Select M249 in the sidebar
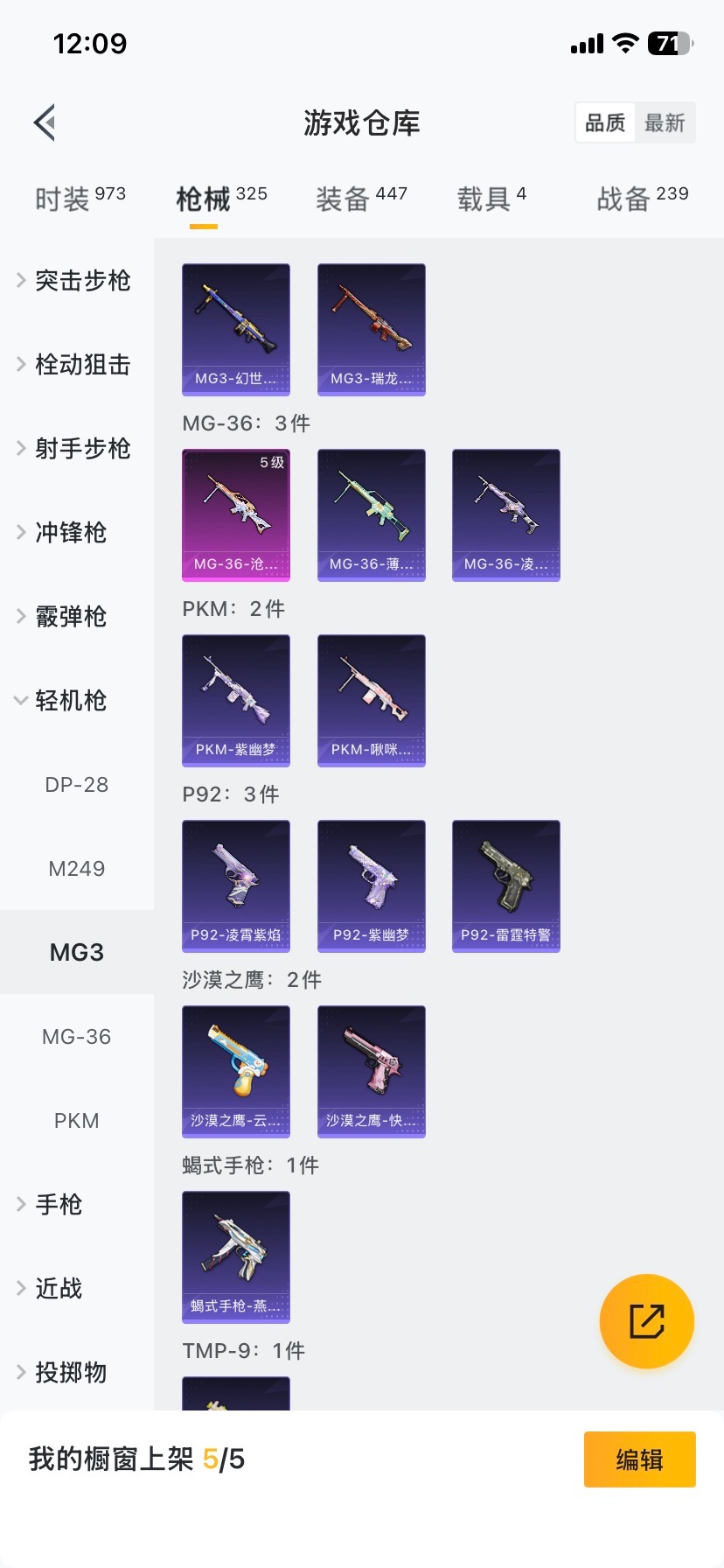This screenshot has height=1568, width=724. (x=76, y=868)
